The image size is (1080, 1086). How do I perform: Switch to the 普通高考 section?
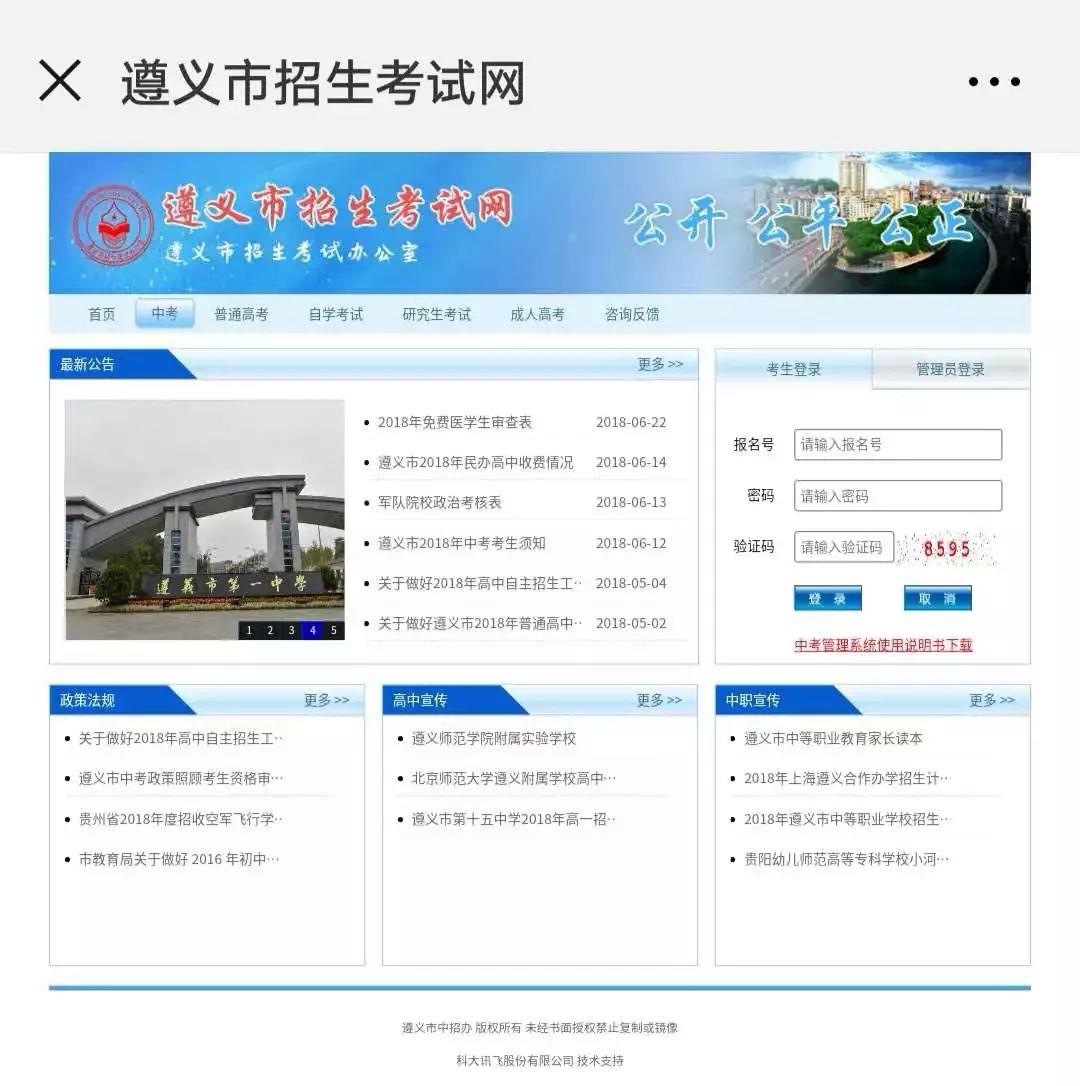tap(241, 314)
